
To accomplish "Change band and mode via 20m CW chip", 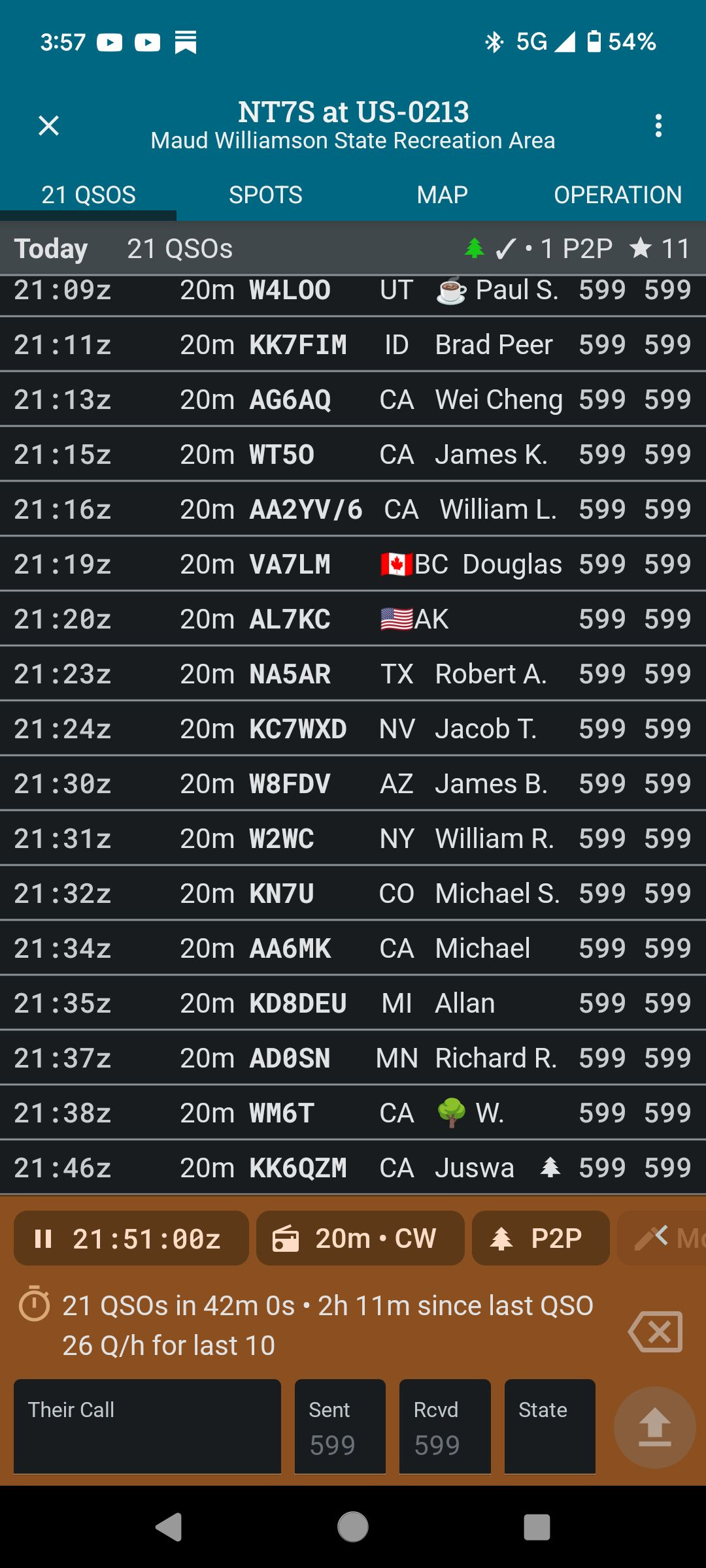I will click(360, 1238).
